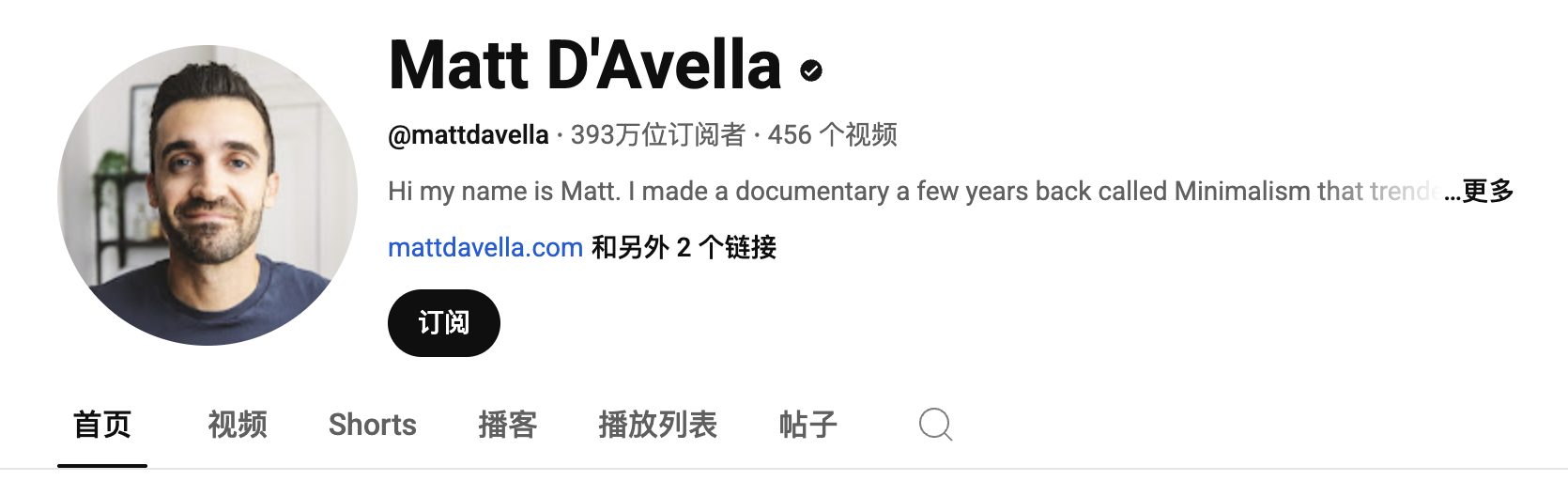Select the 帖子 tab
The image size is (1568, 481).
[x=807, y=425]
